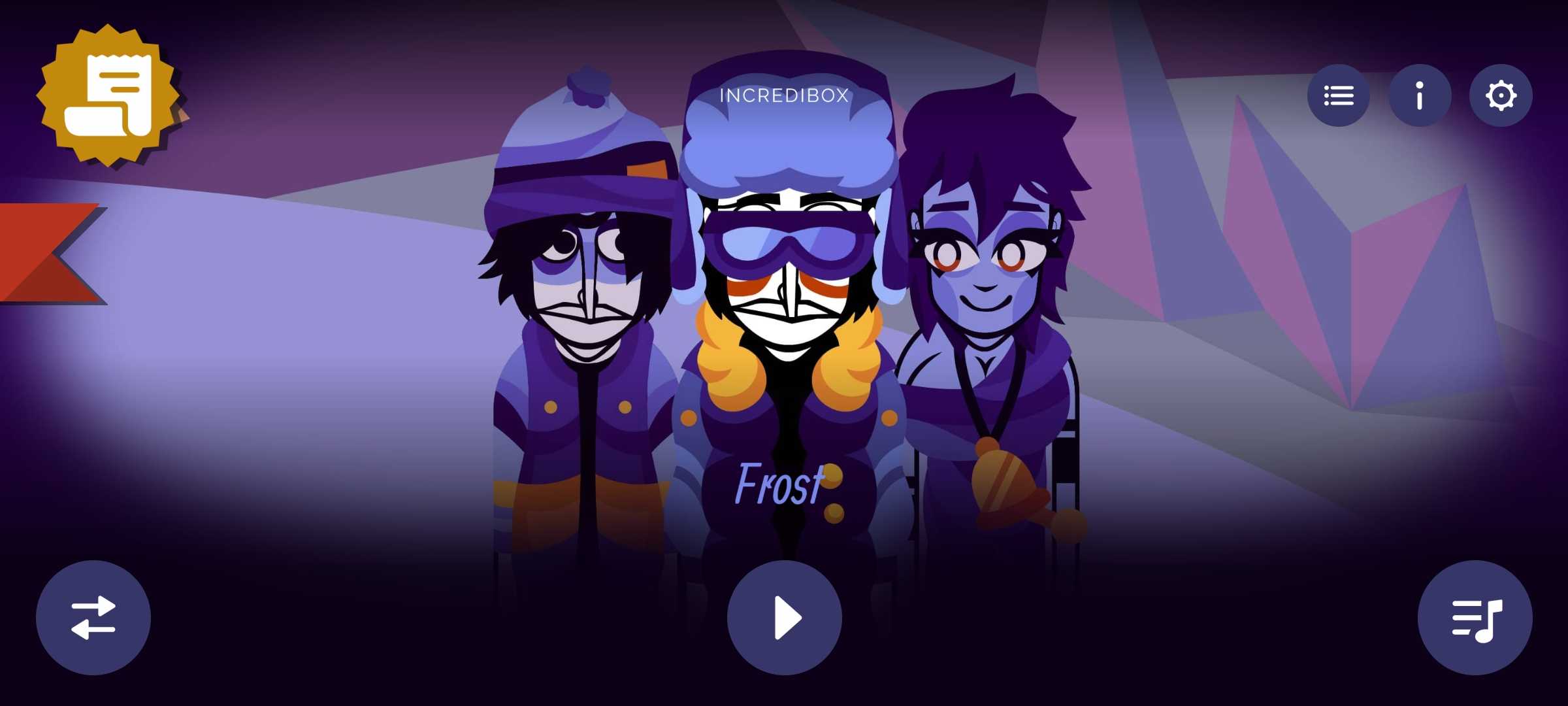Show the info panel
Screen dimensions: 1568x706
tap(1419, 95)
